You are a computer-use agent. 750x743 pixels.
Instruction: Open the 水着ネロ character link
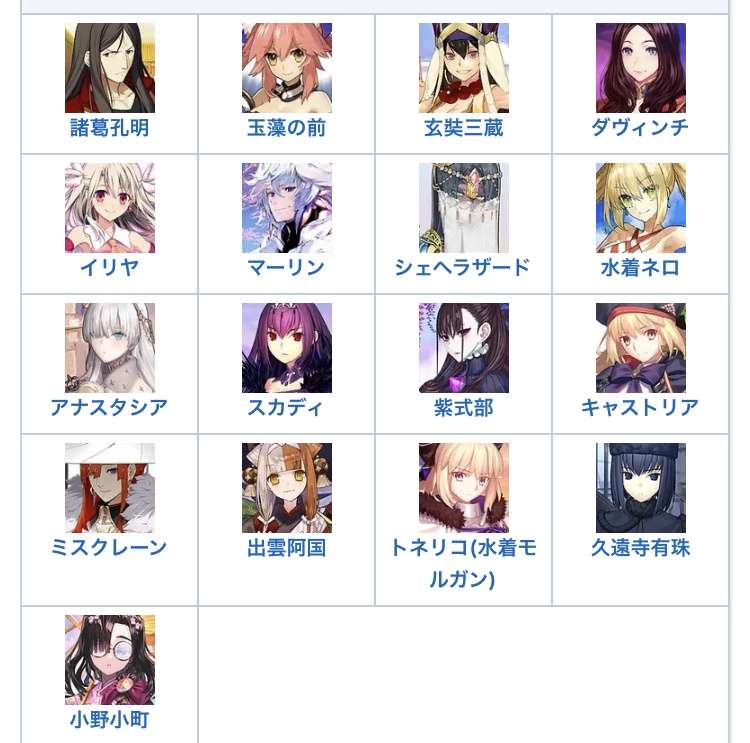tap(640, 268)
